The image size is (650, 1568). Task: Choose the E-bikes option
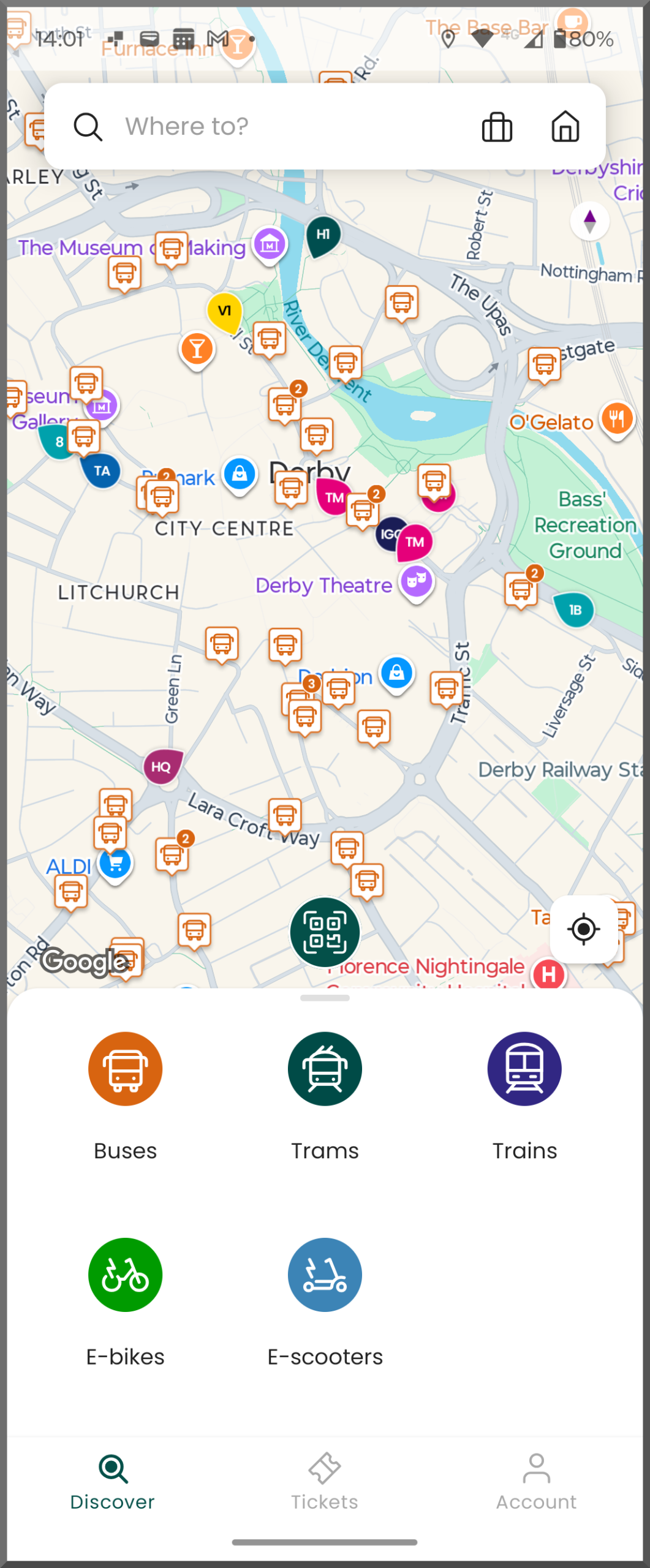[x=125, y=1275]
